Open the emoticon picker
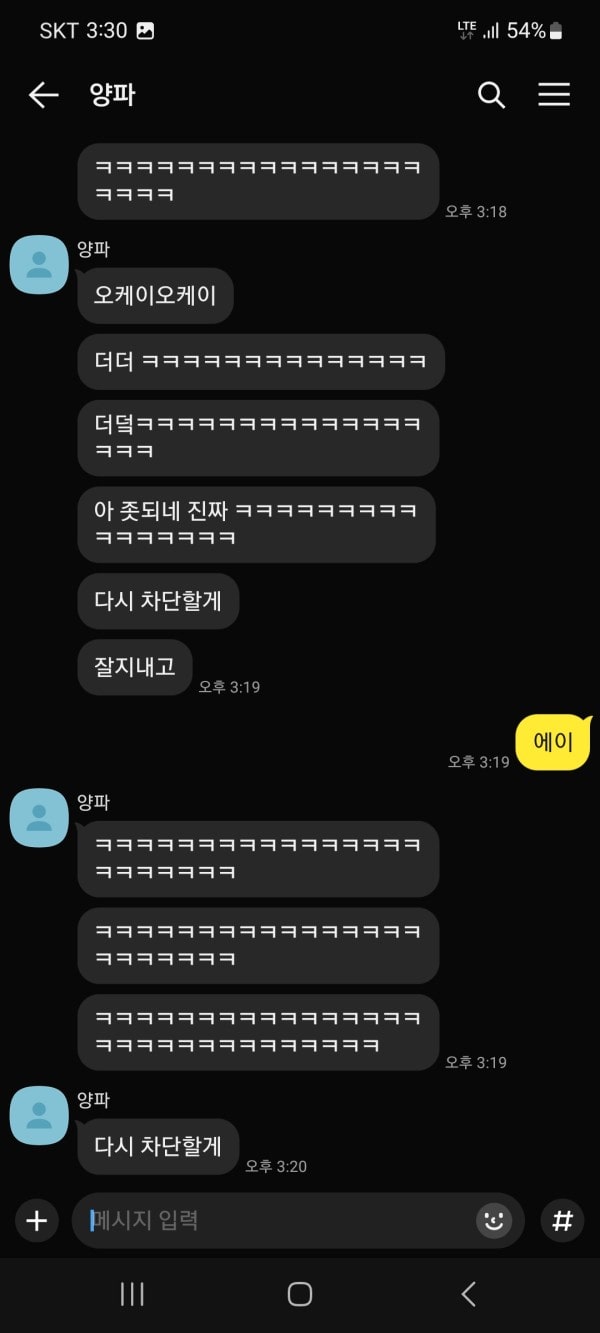Image resolution: width=600 pixels, height=1333 pixels. point(493,1221)
